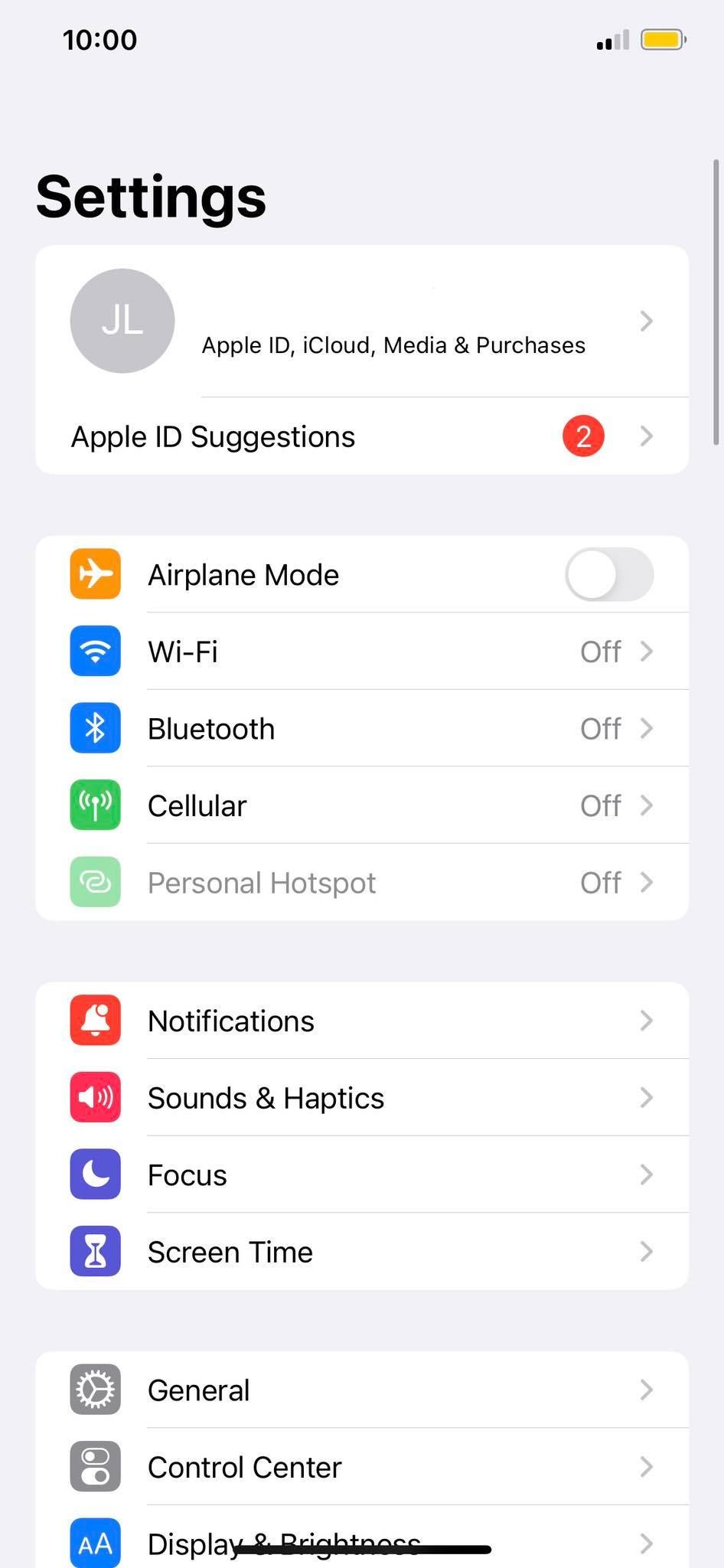This screenshot has width=724, height=1568.
Task: Open Apple ID Suggestions chevron
Action: 647,436
